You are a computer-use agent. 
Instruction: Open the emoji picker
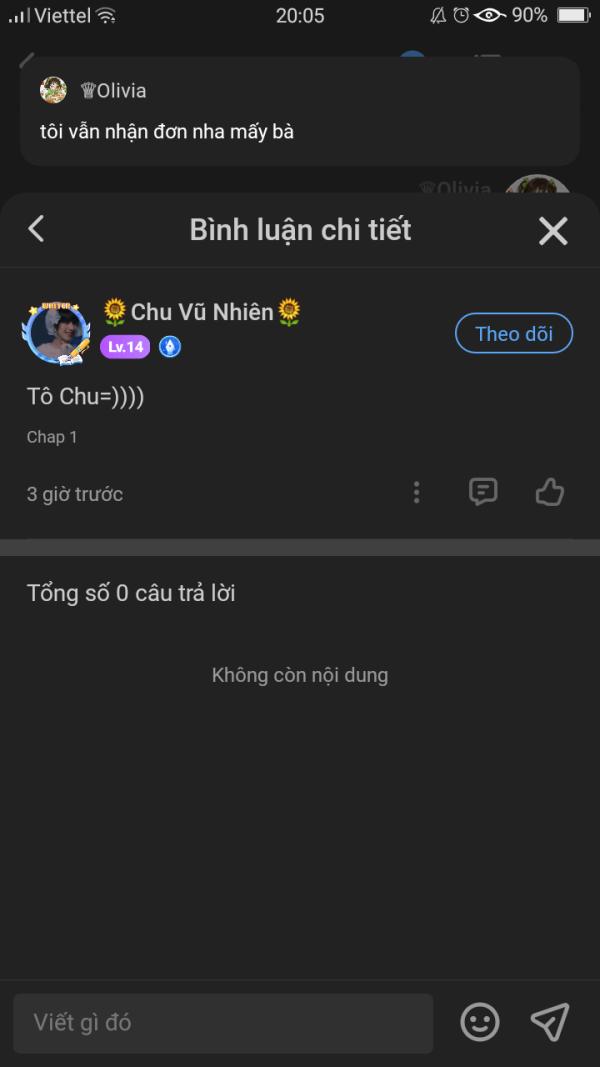479,1022
